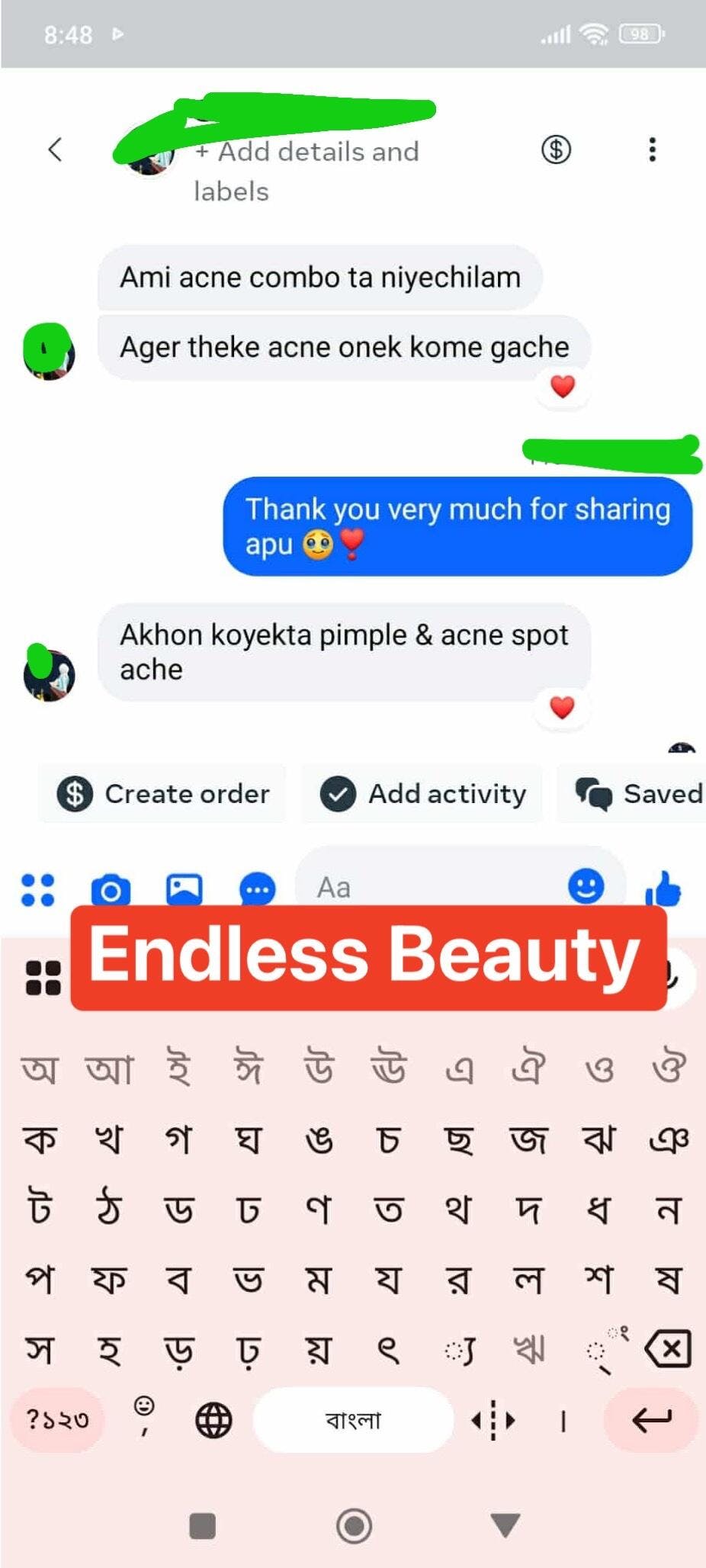
Task: Tap the chat bubble suggestions icon
Action: [257, 889]
